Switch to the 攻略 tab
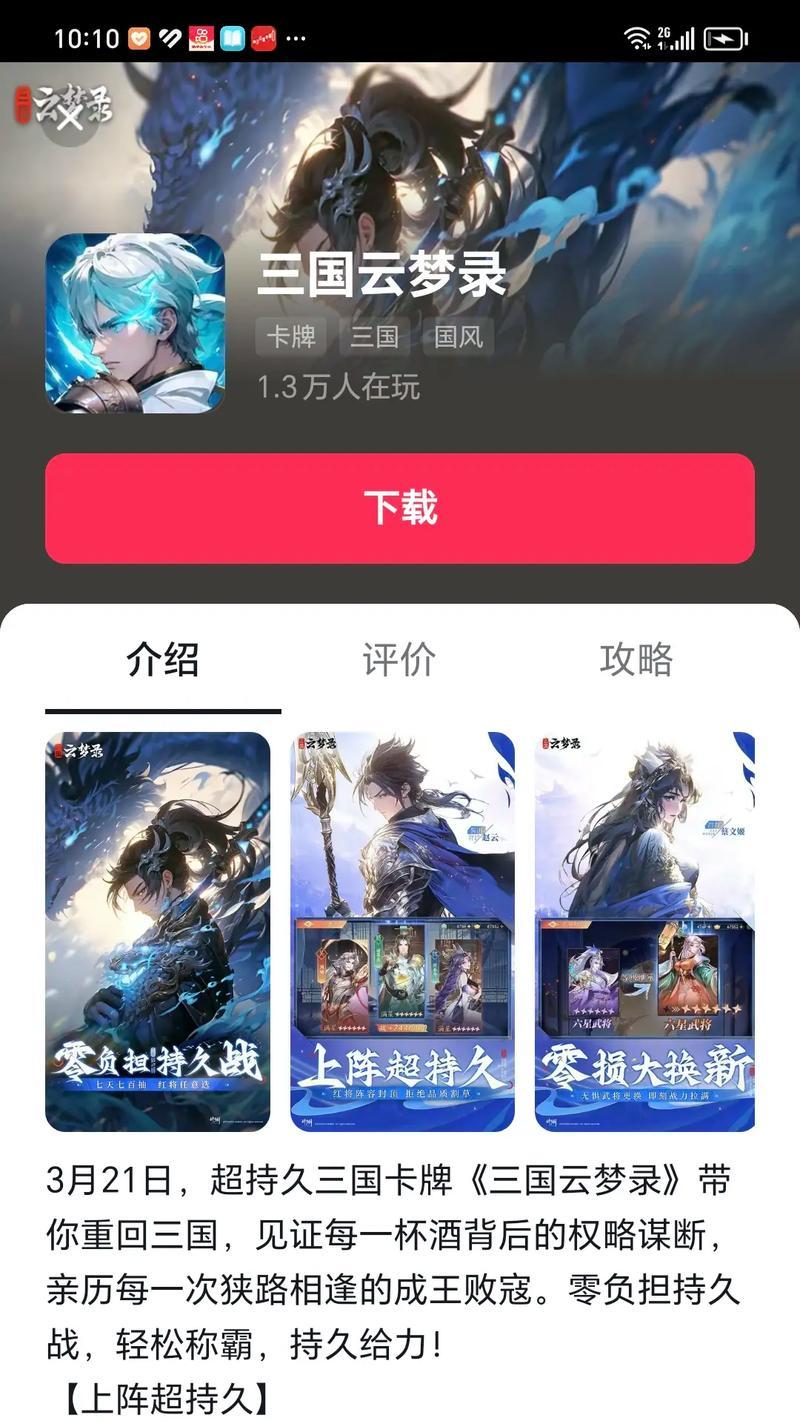 [636, 660]
